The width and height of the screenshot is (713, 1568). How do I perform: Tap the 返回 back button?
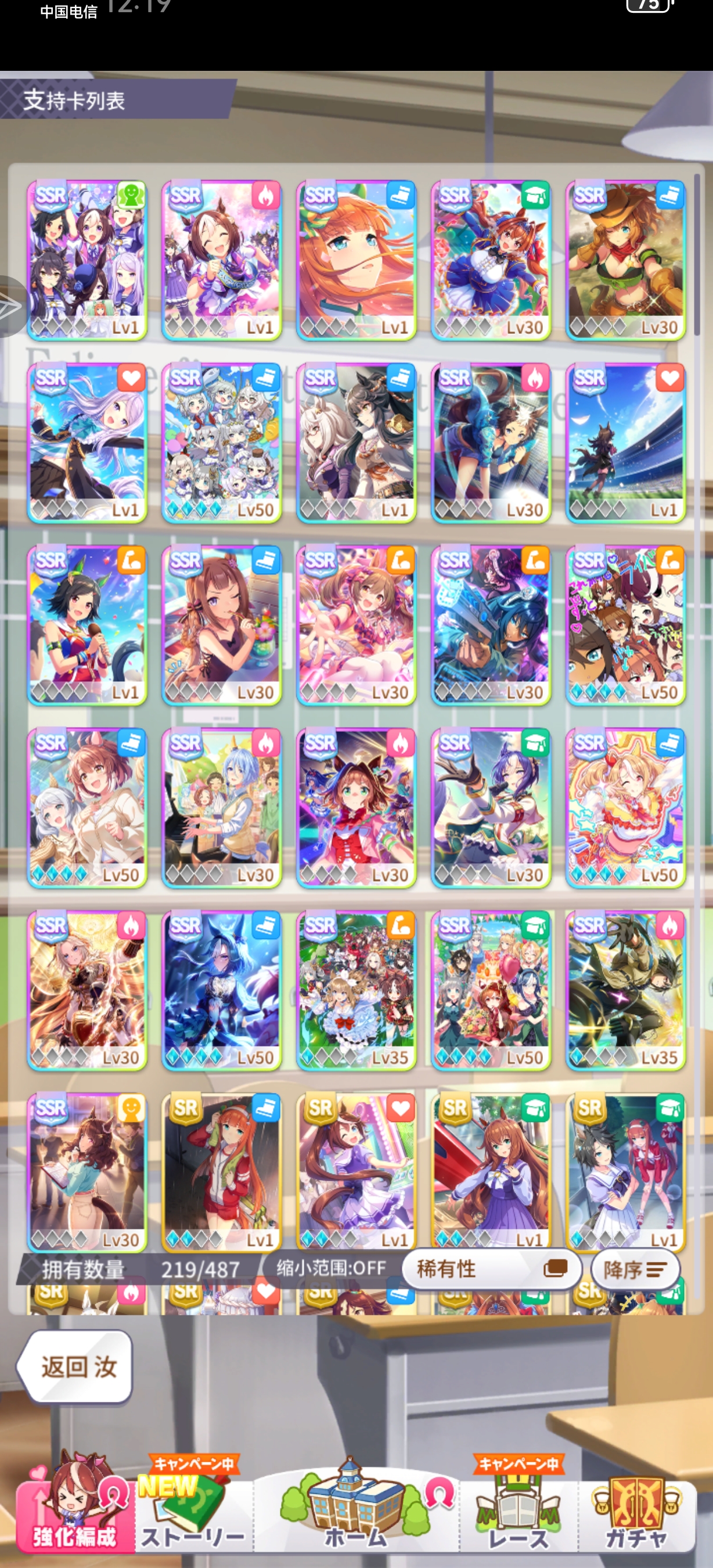click(x=74, y=1366)
